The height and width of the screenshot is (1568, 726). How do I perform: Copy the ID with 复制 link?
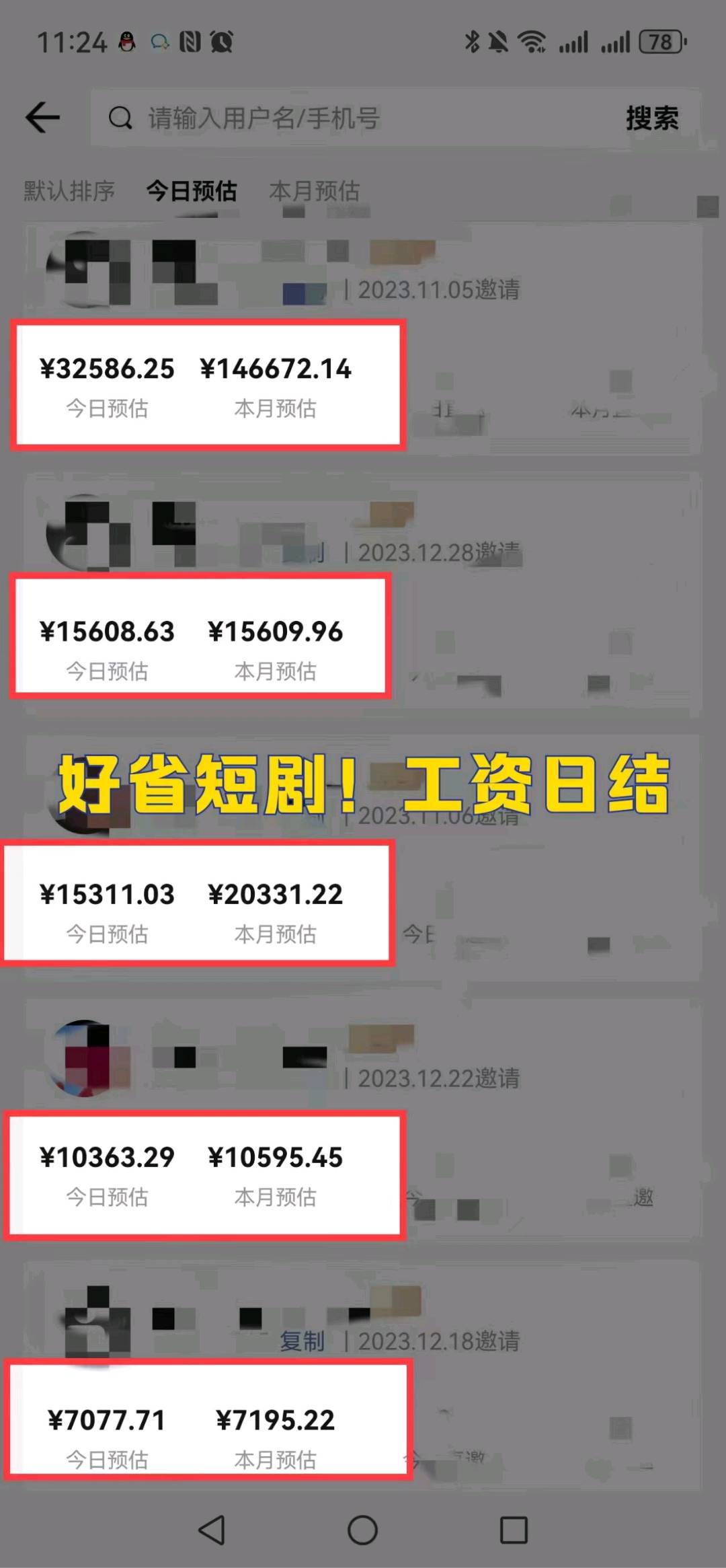click(302, 1341)
